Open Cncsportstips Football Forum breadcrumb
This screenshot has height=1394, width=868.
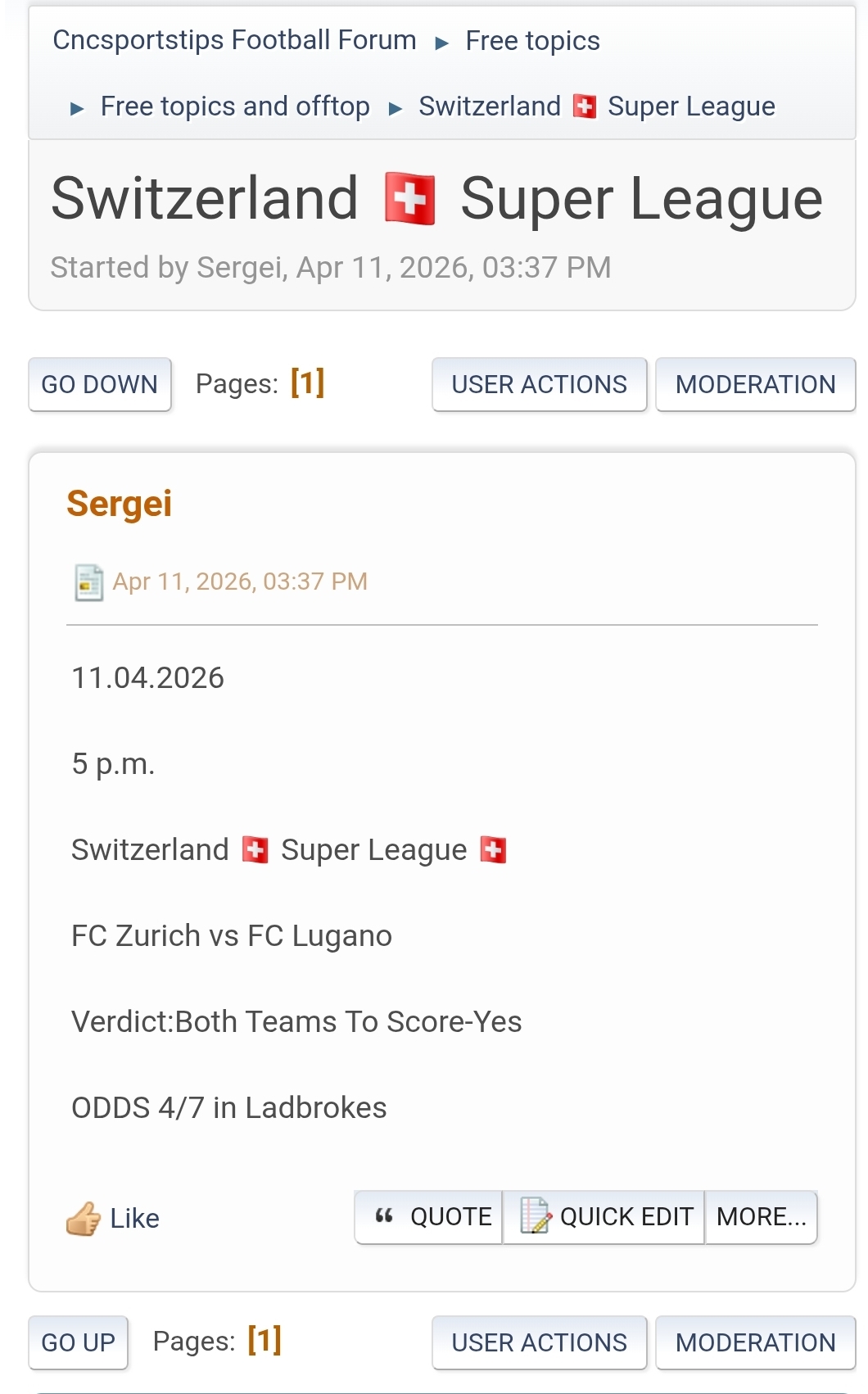(234, 40)
